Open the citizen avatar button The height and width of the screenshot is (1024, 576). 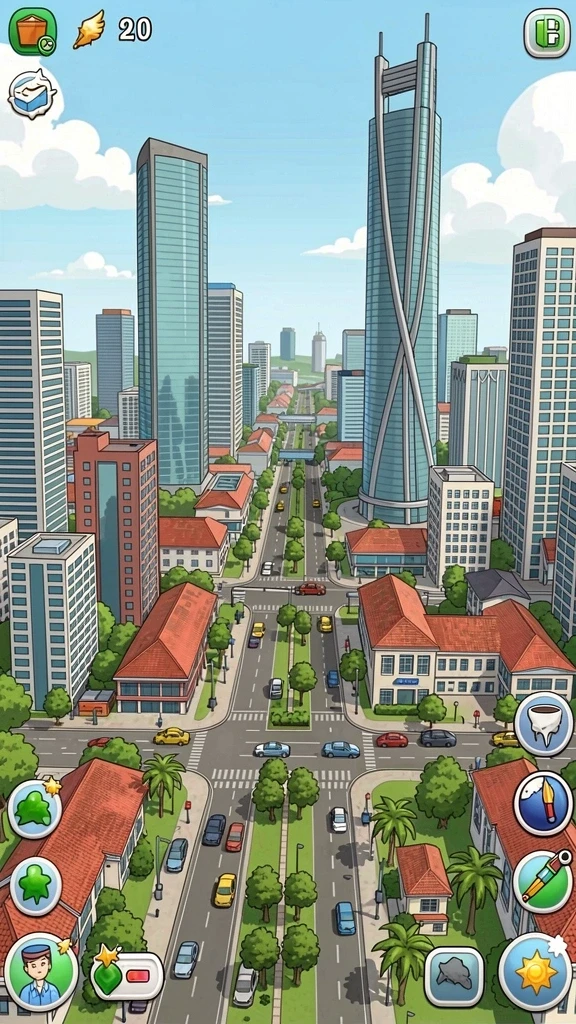click(40, 971)
